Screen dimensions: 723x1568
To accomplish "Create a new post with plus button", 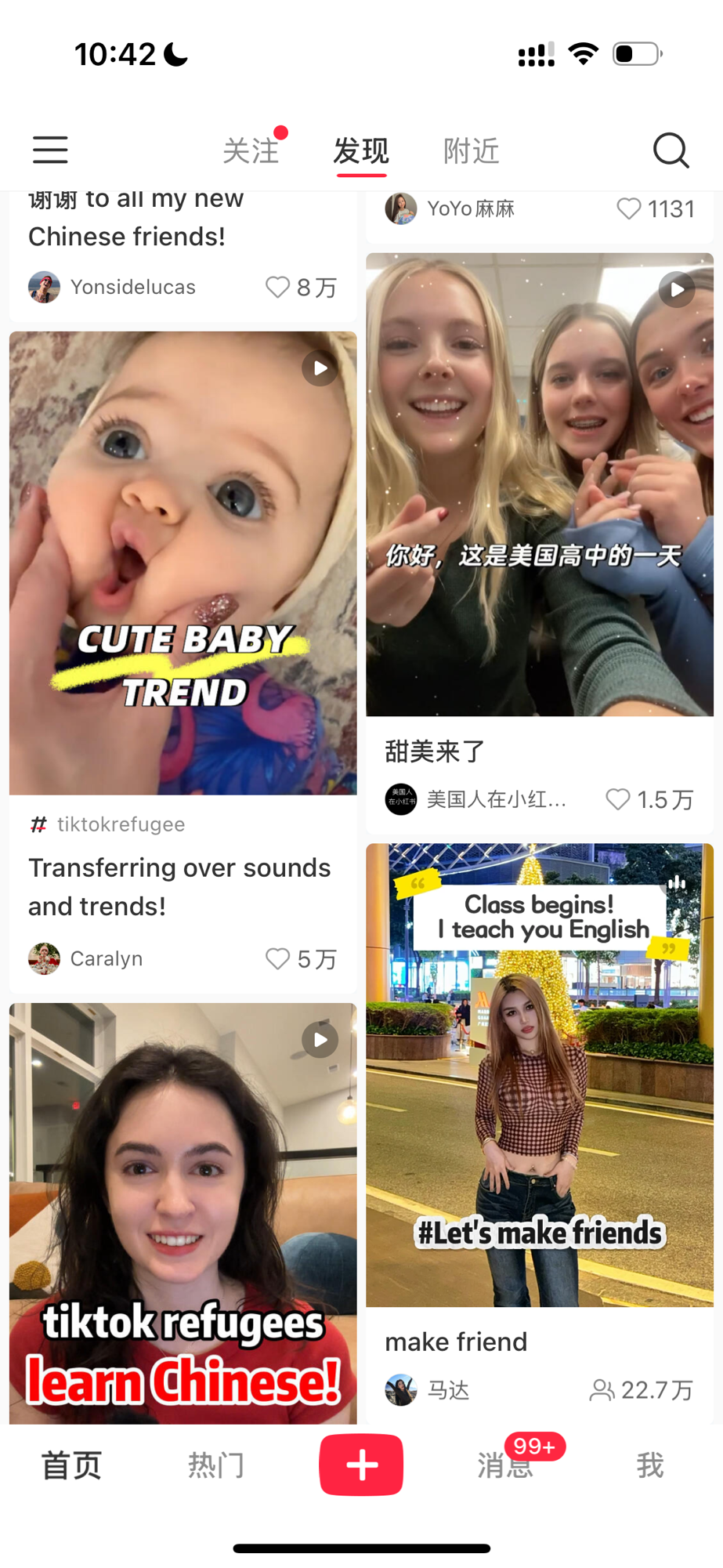I will 361,1465.
